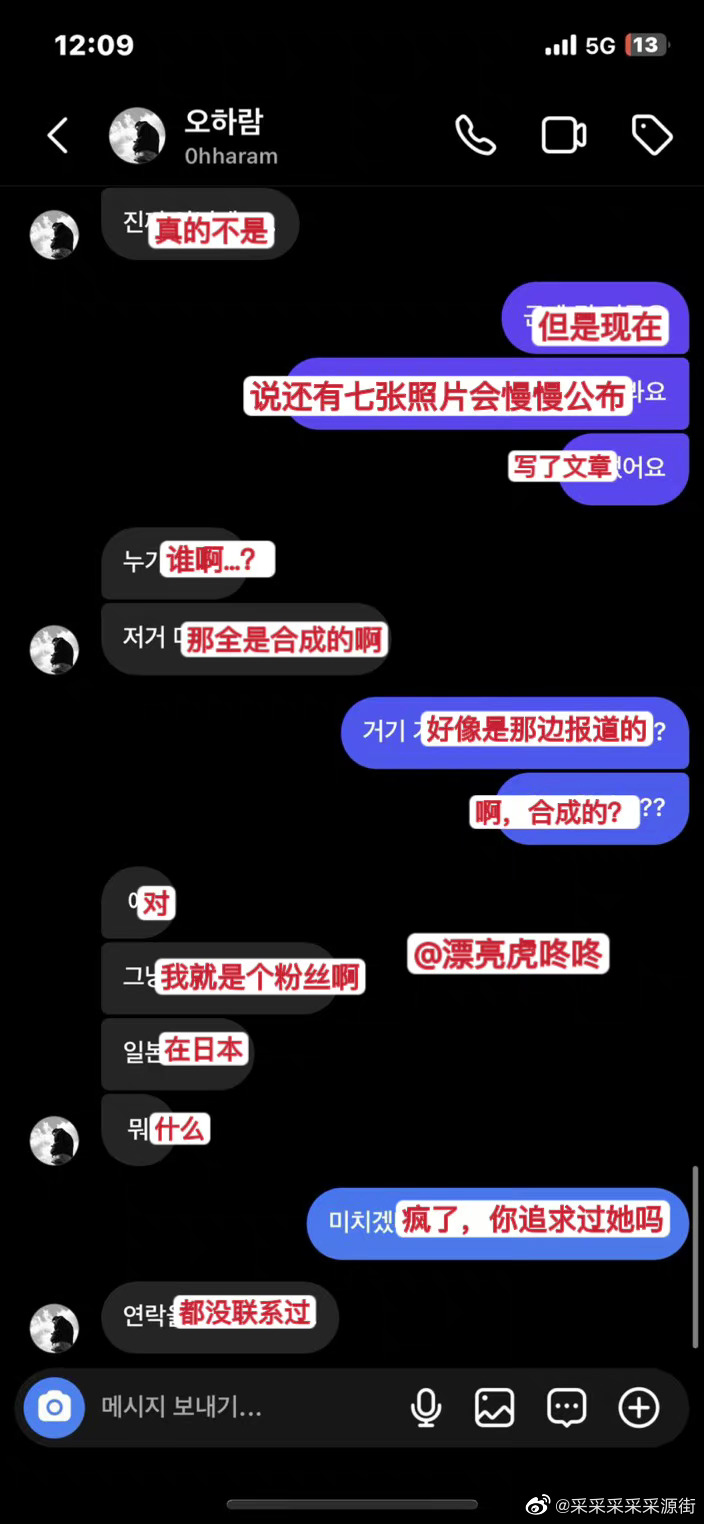The width and height of the screenshot is (704, 1524).
Task: Open the plus menu for more options
Action: [639, 1408]
